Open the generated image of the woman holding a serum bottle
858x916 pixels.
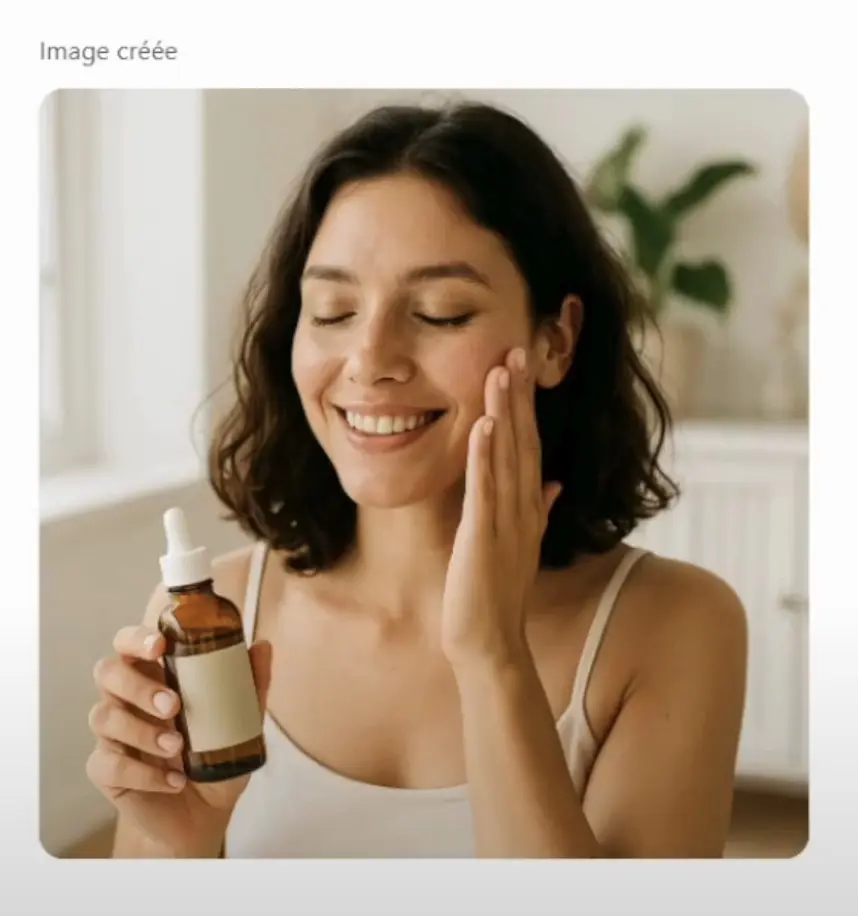click(424, 473)
